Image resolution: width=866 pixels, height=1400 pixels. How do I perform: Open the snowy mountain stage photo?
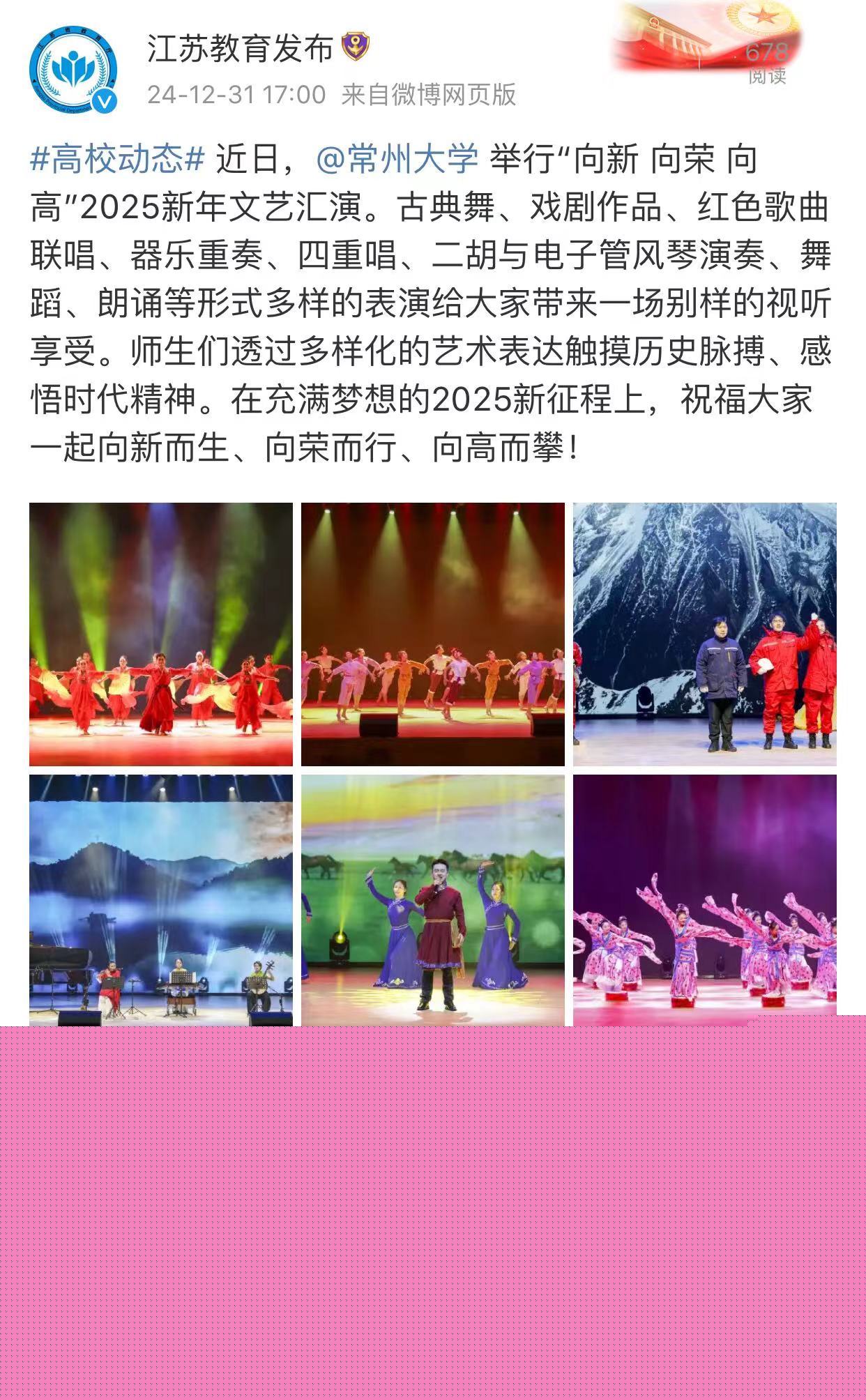coord(704,634)
